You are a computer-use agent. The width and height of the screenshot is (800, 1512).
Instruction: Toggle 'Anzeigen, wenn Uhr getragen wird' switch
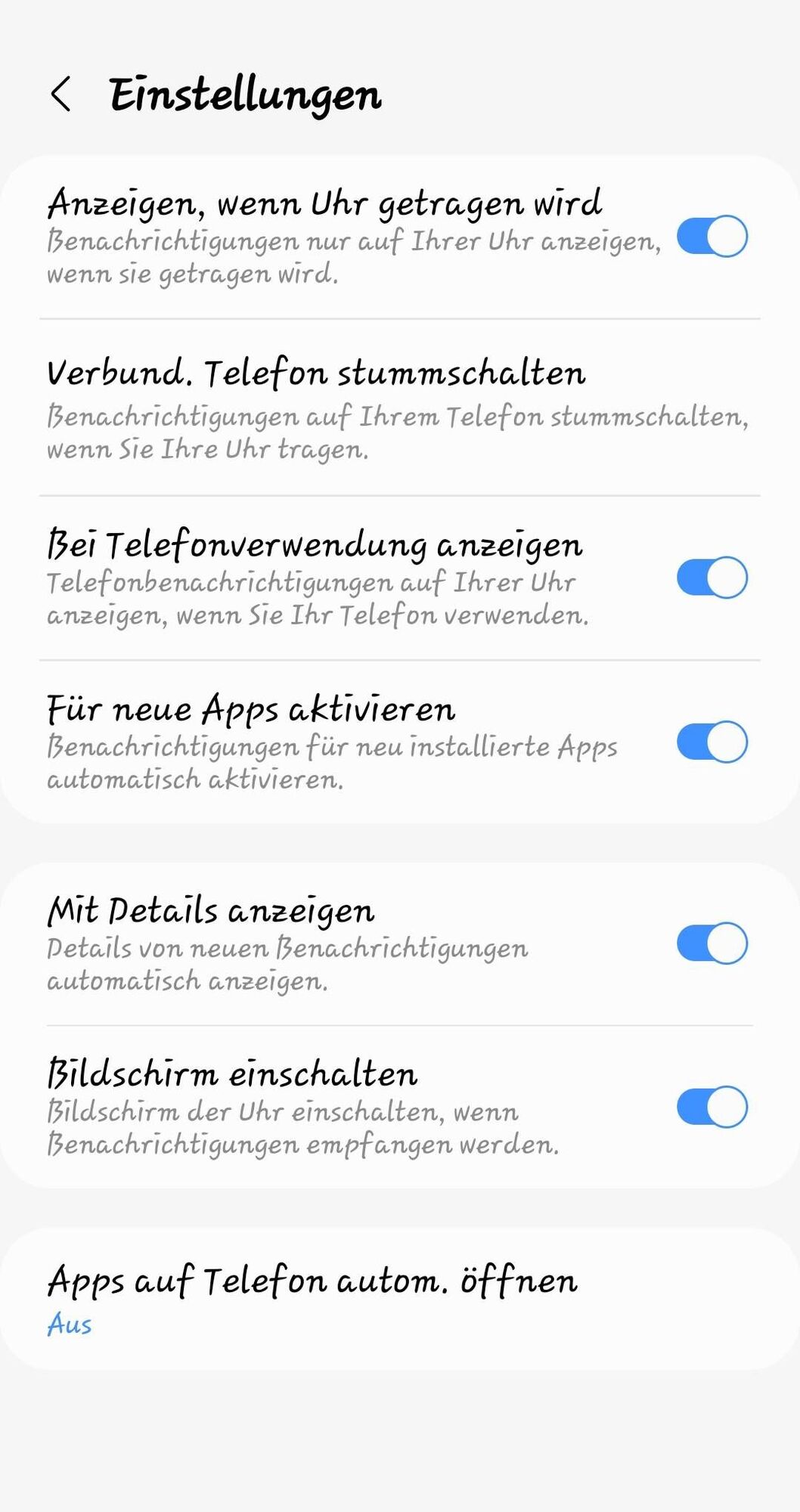[712, 237]
